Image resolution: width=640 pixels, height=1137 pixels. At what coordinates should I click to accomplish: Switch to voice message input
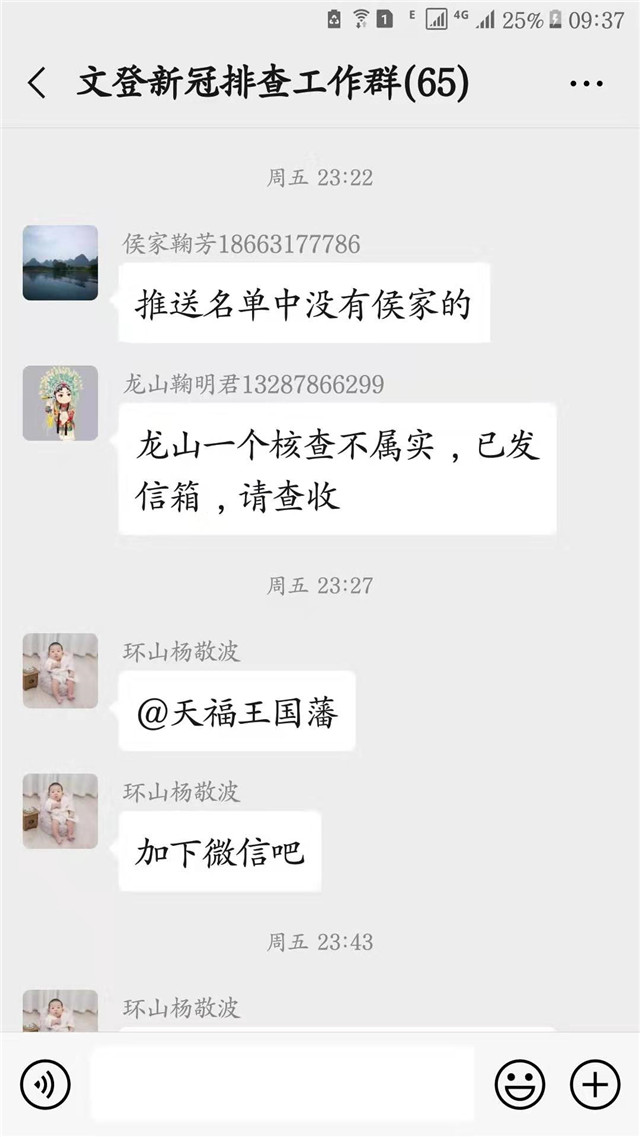(45, 1085)
